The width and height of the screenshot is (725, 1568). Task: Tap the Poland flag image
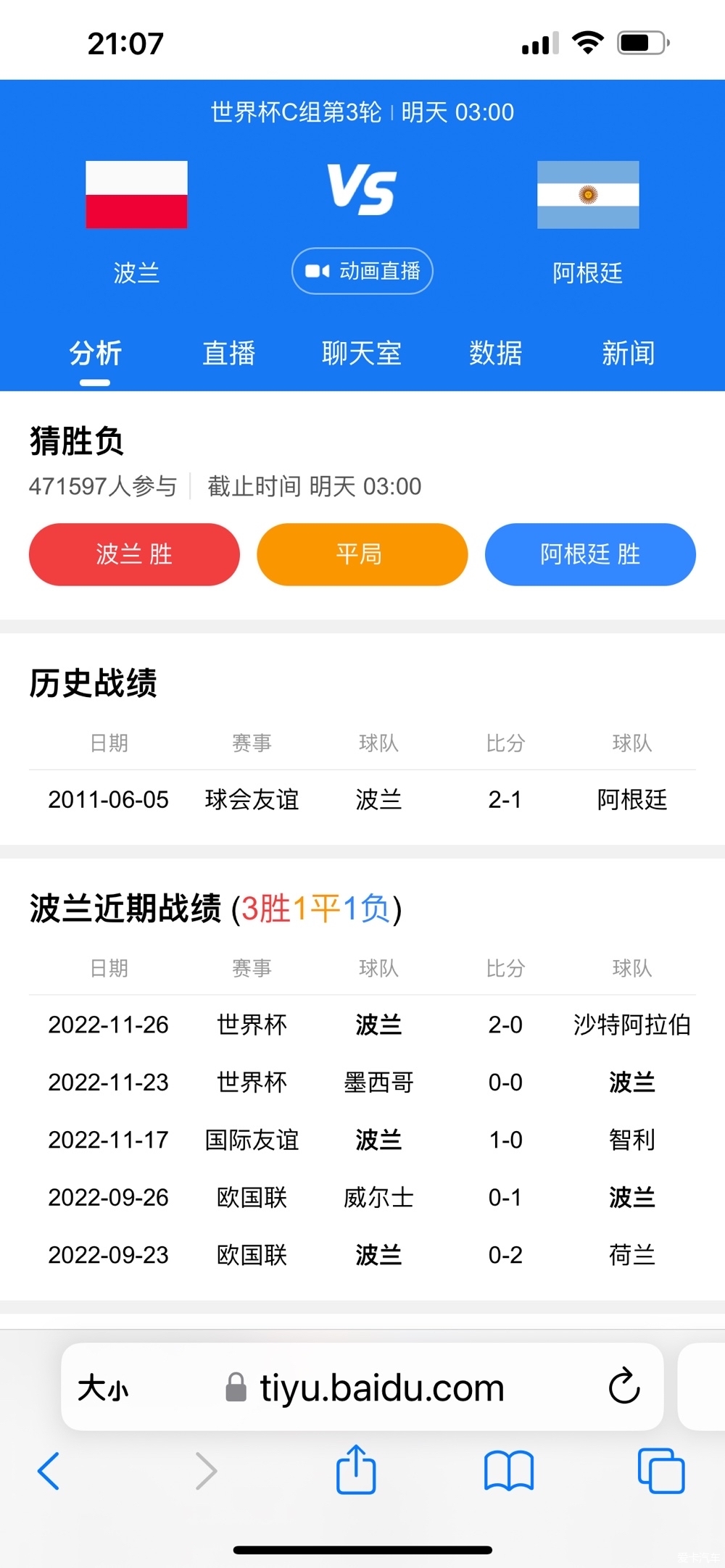coord(136,194)
